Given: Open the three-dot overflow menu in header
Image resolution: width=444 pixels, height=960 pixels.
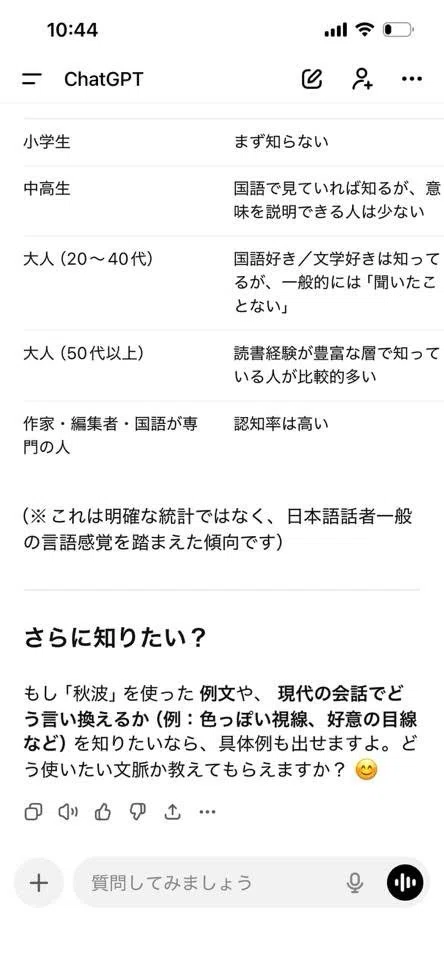Looking at the screenshot, I should (412, 79).
